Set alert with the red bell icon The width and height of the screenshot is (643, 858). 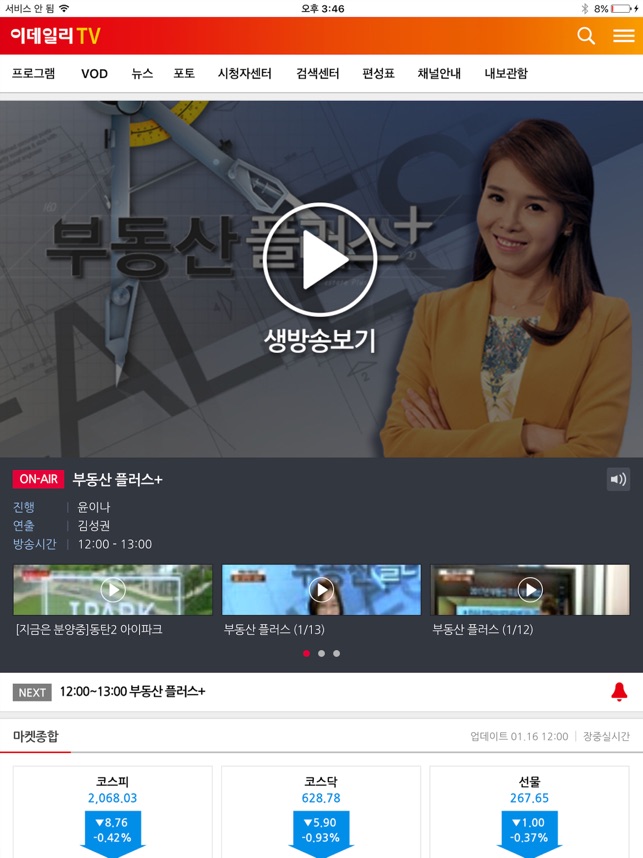(x=619, y=692)
